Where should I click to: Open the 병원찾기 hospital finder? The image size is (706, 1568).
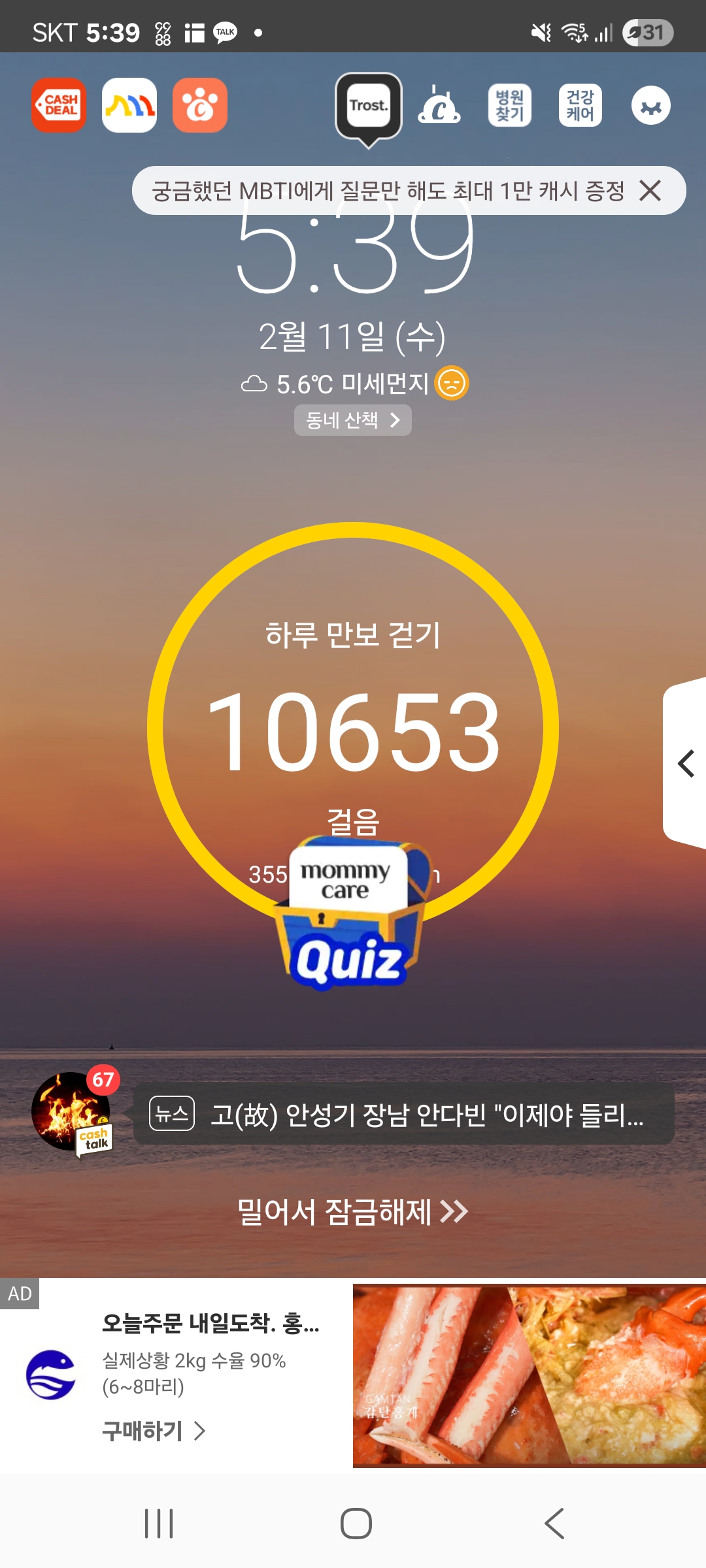point(510,105)
